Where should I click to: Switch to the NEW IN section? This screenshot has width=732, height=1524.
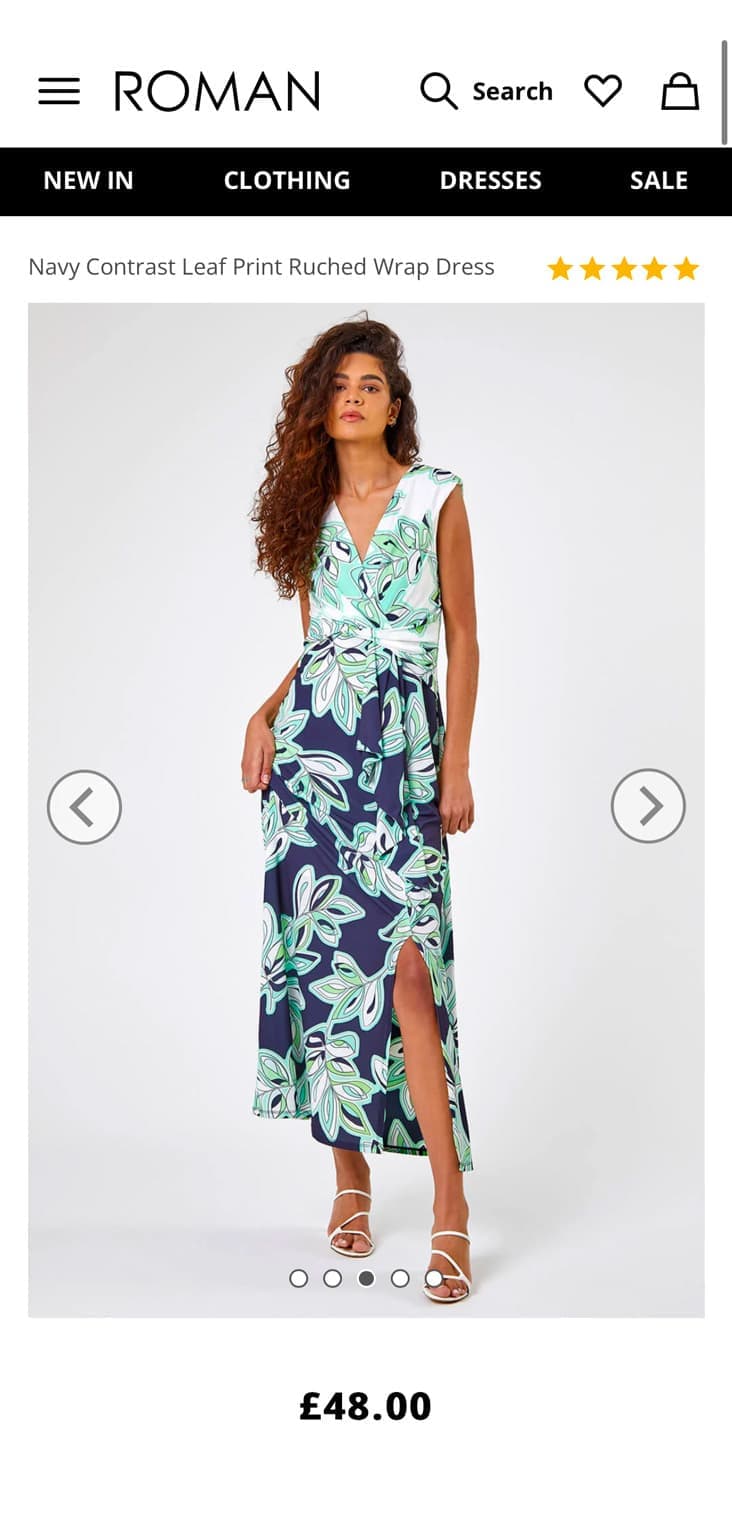88,181
